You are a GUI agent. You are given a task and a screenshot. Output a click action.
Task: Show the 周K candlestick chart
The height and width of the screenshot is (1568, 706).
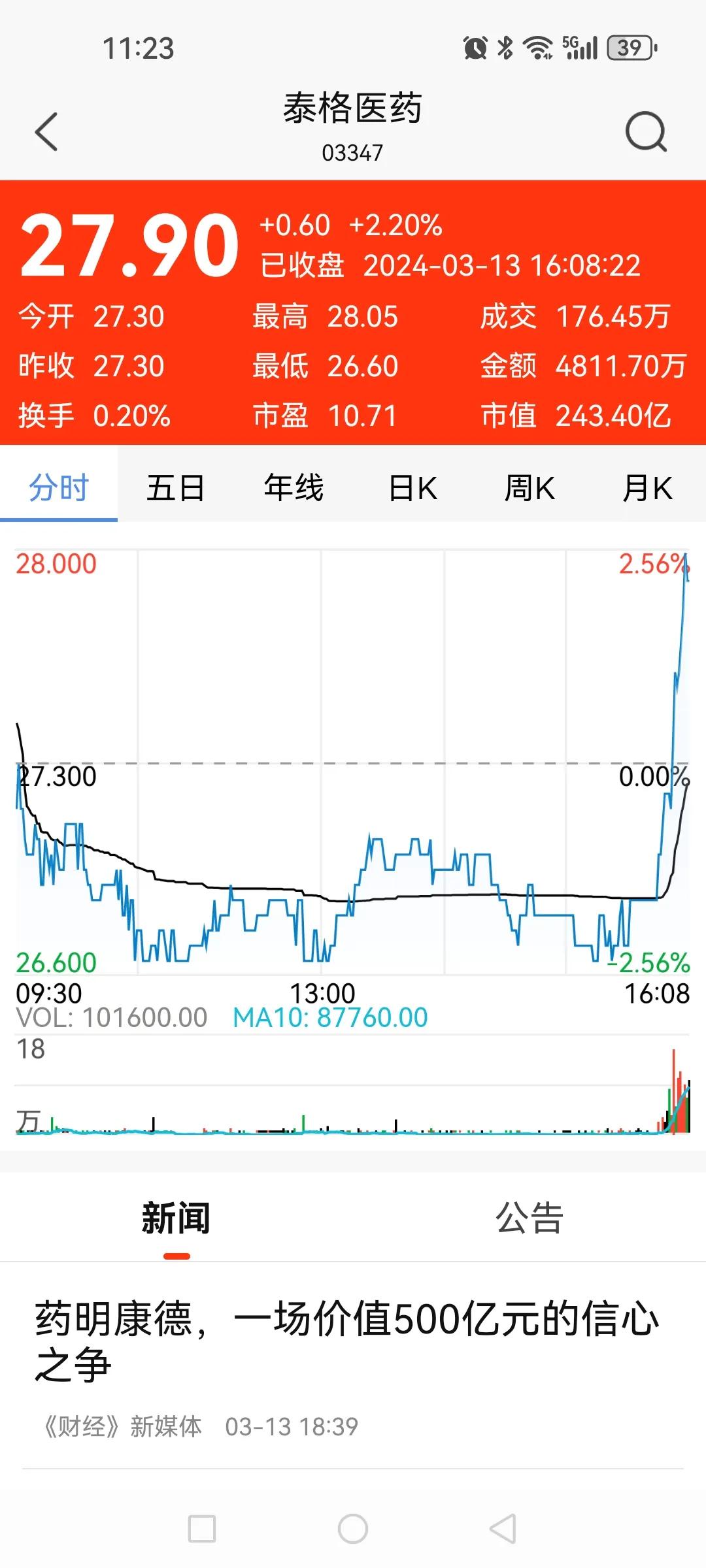click(529, 488)
